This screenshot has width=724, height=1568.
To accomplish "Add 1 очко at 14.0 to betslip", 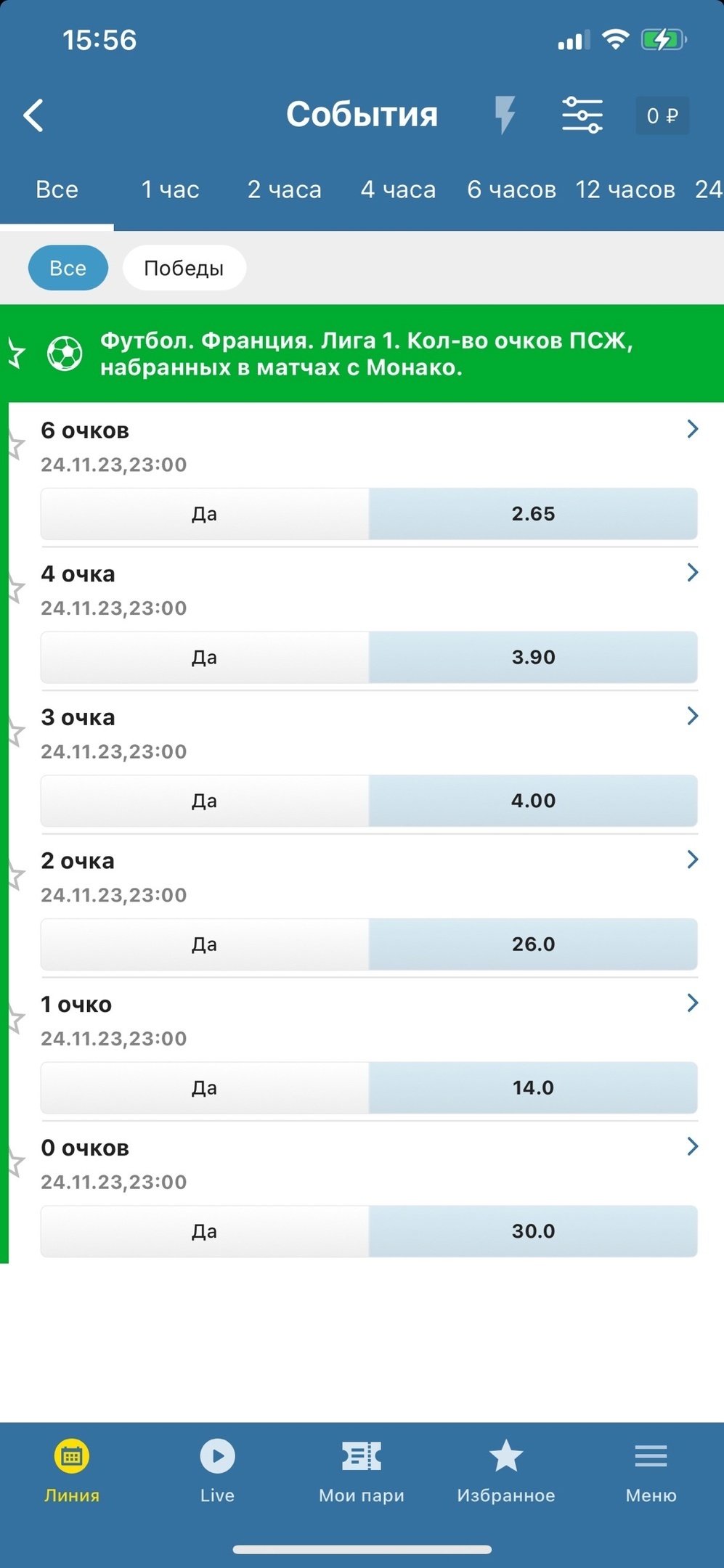I will [532, 1088].
